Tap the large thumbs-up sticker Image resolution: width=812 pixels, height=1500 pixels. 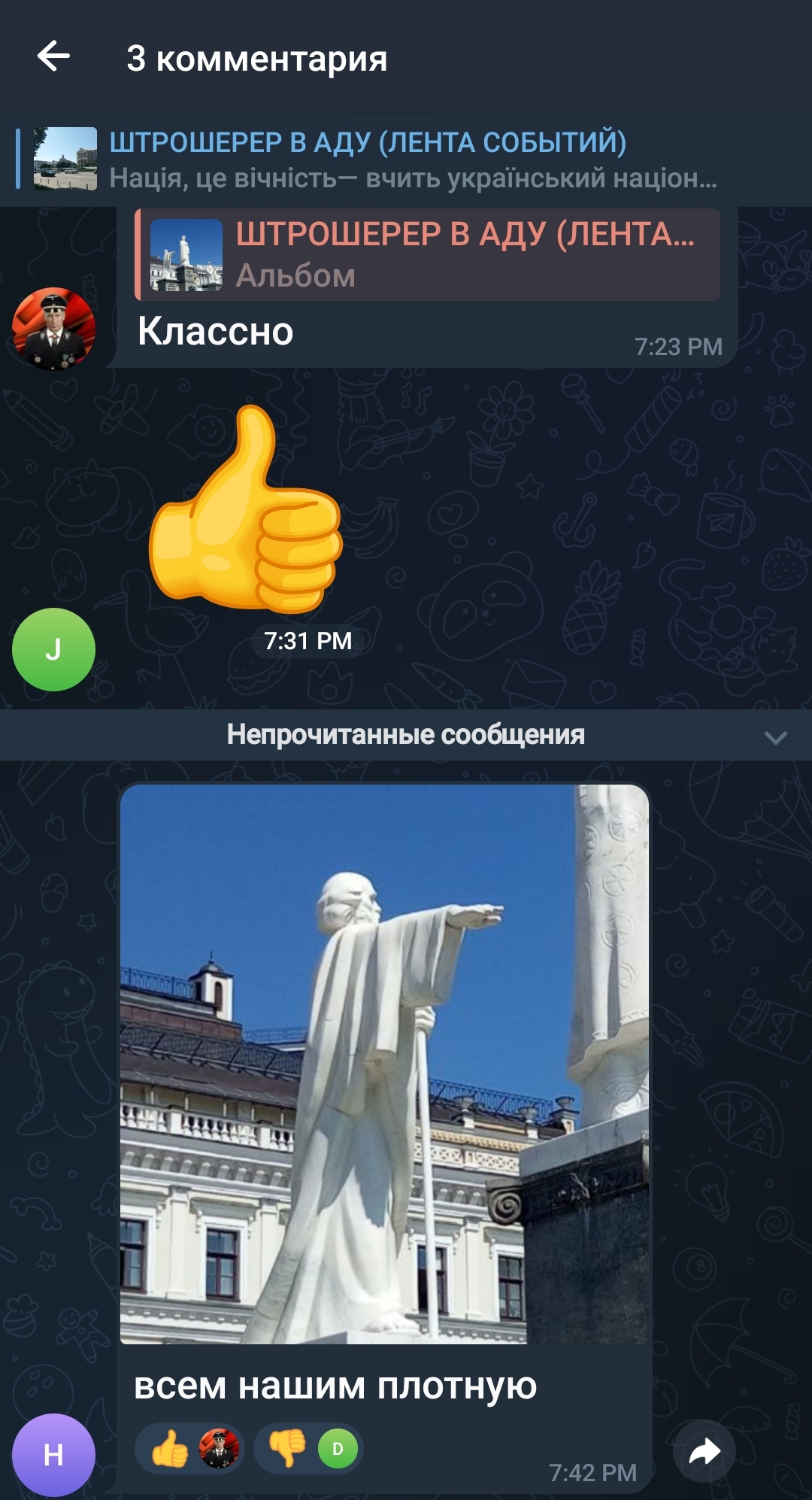click(x=245, y=509)
